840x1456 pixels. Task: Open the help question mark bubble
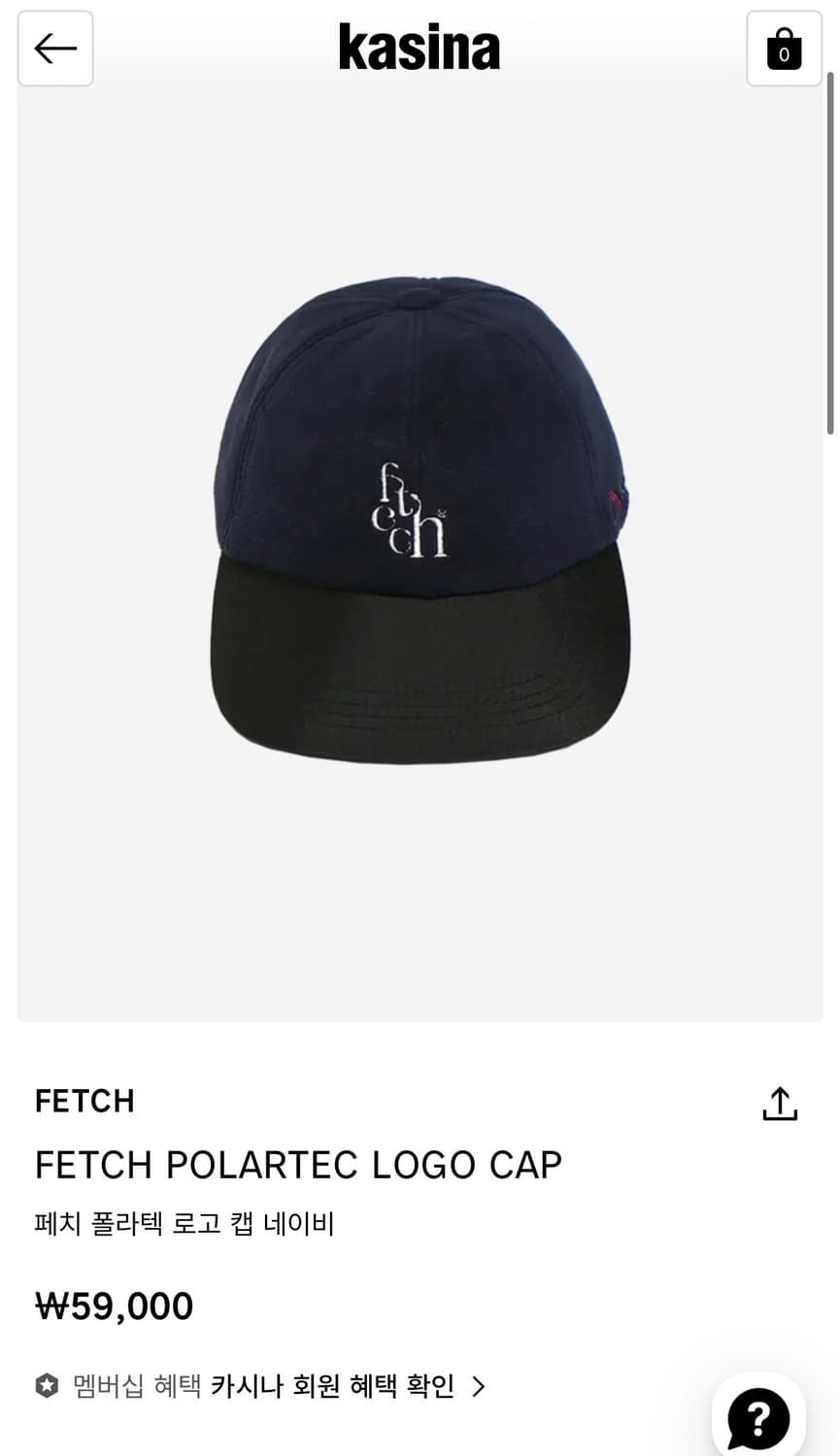click(757, 1418)
